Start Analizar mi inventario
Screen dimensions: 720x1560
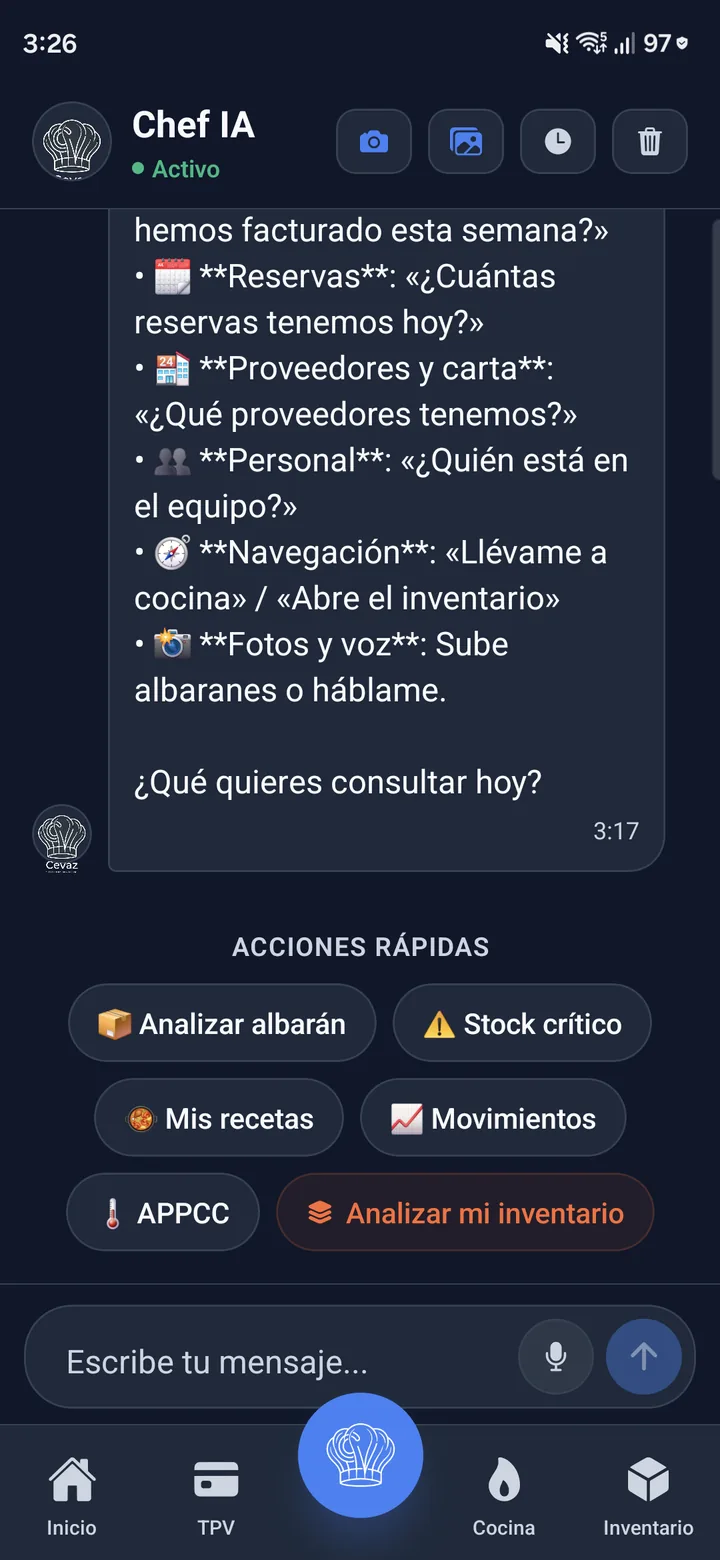point(465,1212)
